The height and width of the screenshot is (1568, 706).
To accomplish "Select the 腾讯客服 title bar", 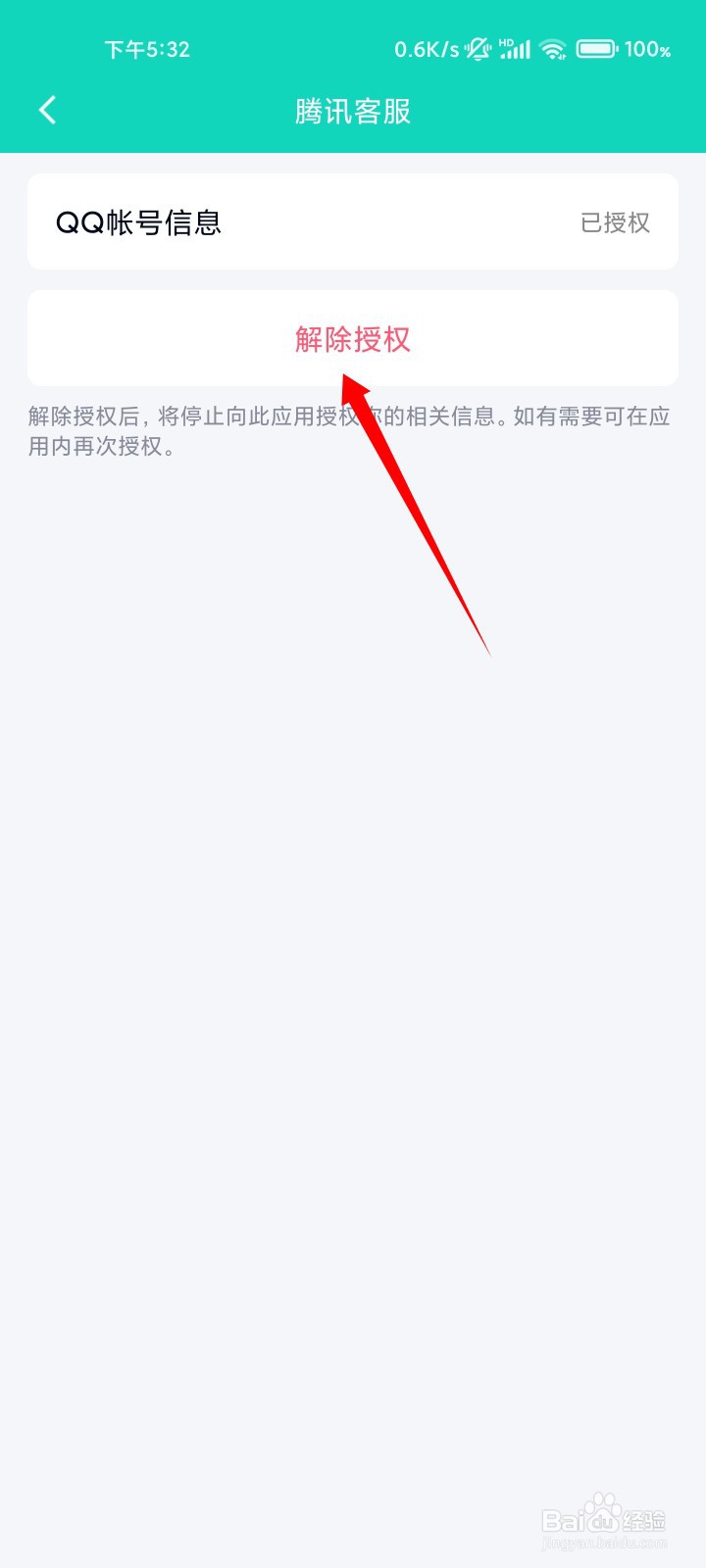I will (352, 111).
